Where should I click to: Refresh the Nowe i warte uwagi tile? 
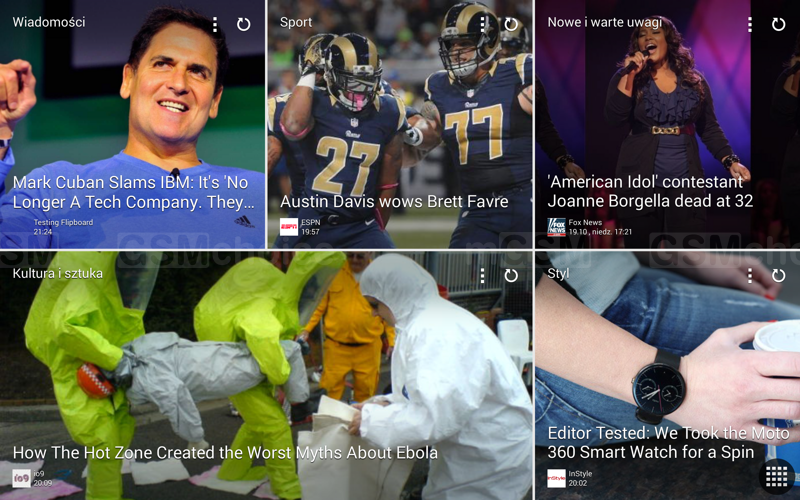(778, 24)
